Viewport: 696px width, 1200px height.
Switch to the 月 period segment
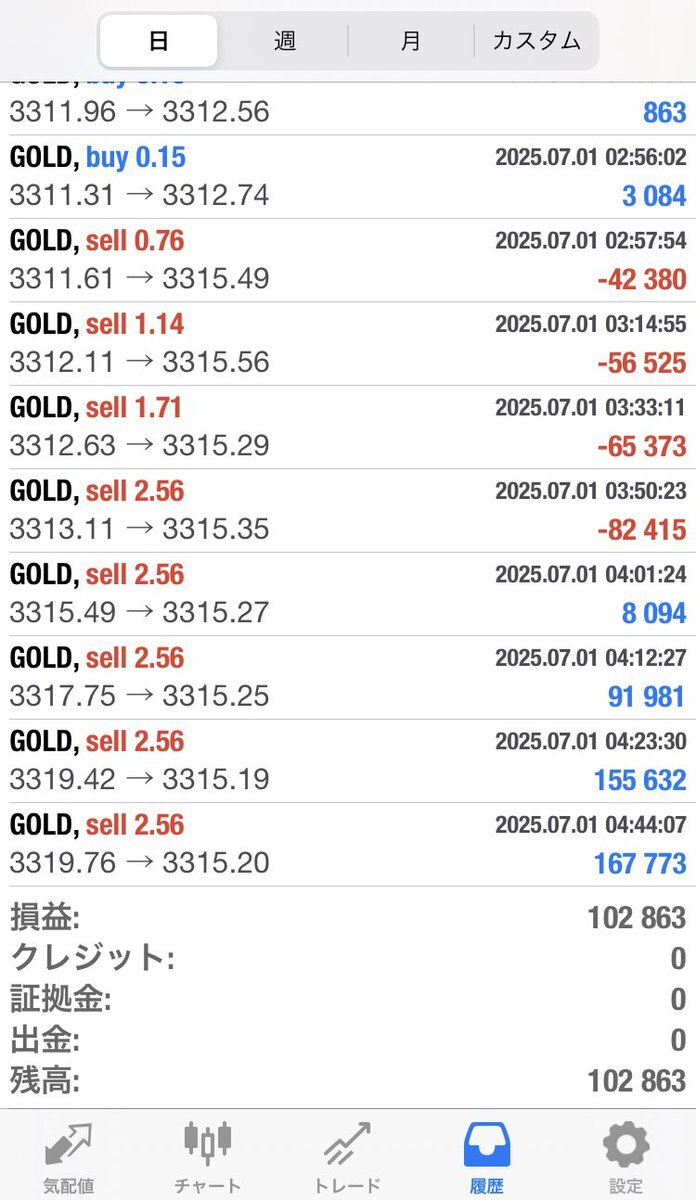(x=411, y=41)
